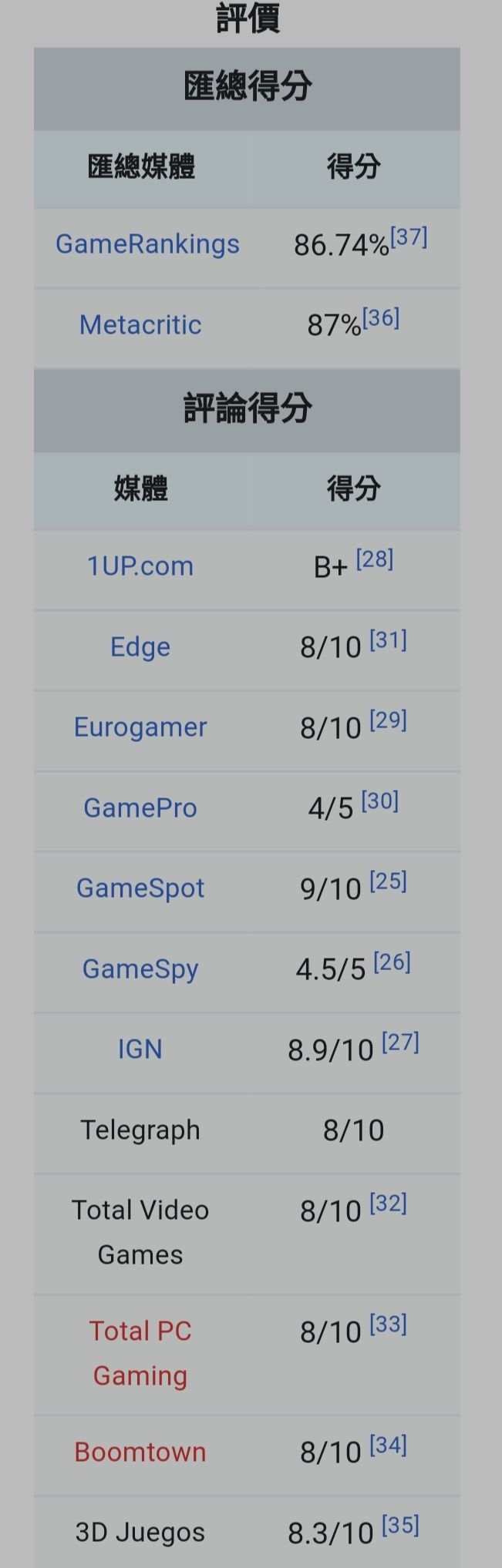Open footnote [27] next to 8.9/10
Viewport: 502px width, 1568px height.
click(400, 1042)
